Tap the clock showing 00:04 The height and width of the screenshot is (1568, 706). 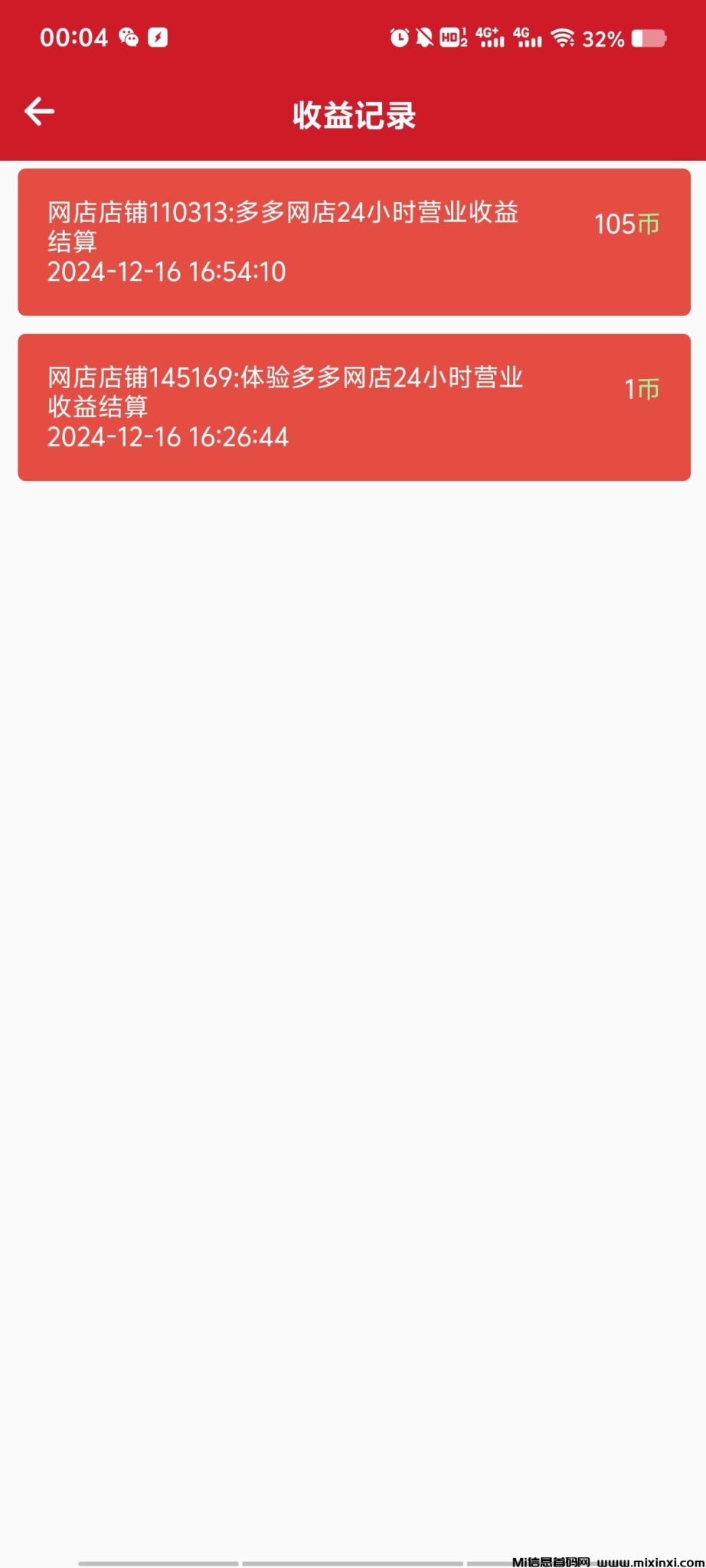(x=74, y=36)
